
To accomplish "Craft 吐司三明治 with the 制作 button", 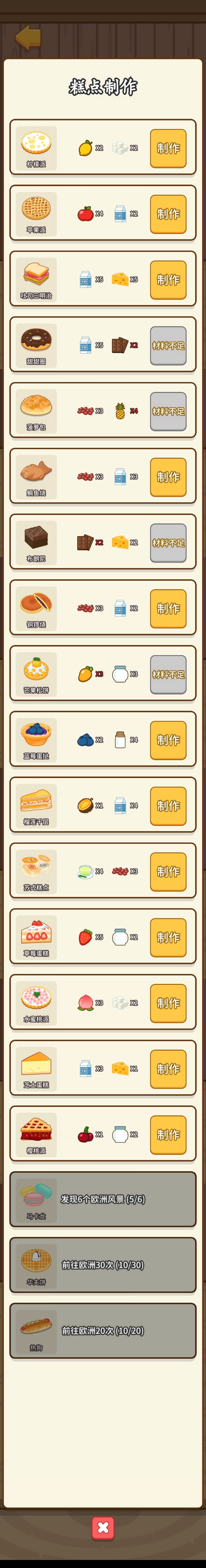I will [168, 279].
